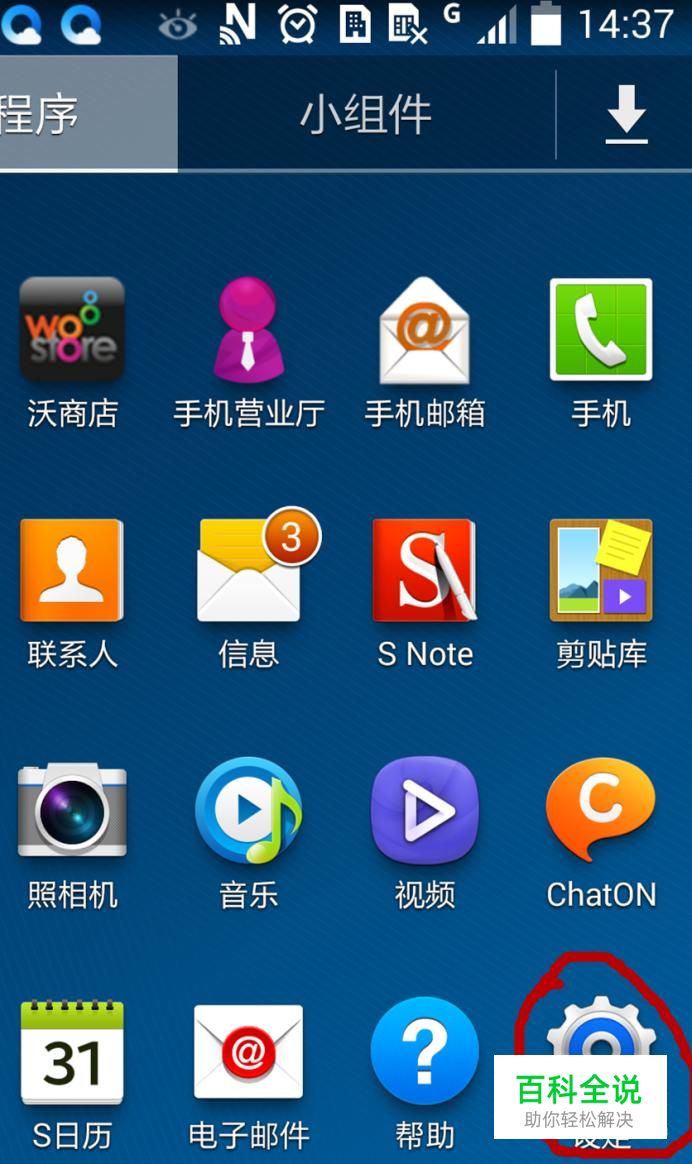The height and width of the screenshot is (1164, 692).
Task: Select the 程序 tab
Action: coord(60,114)
